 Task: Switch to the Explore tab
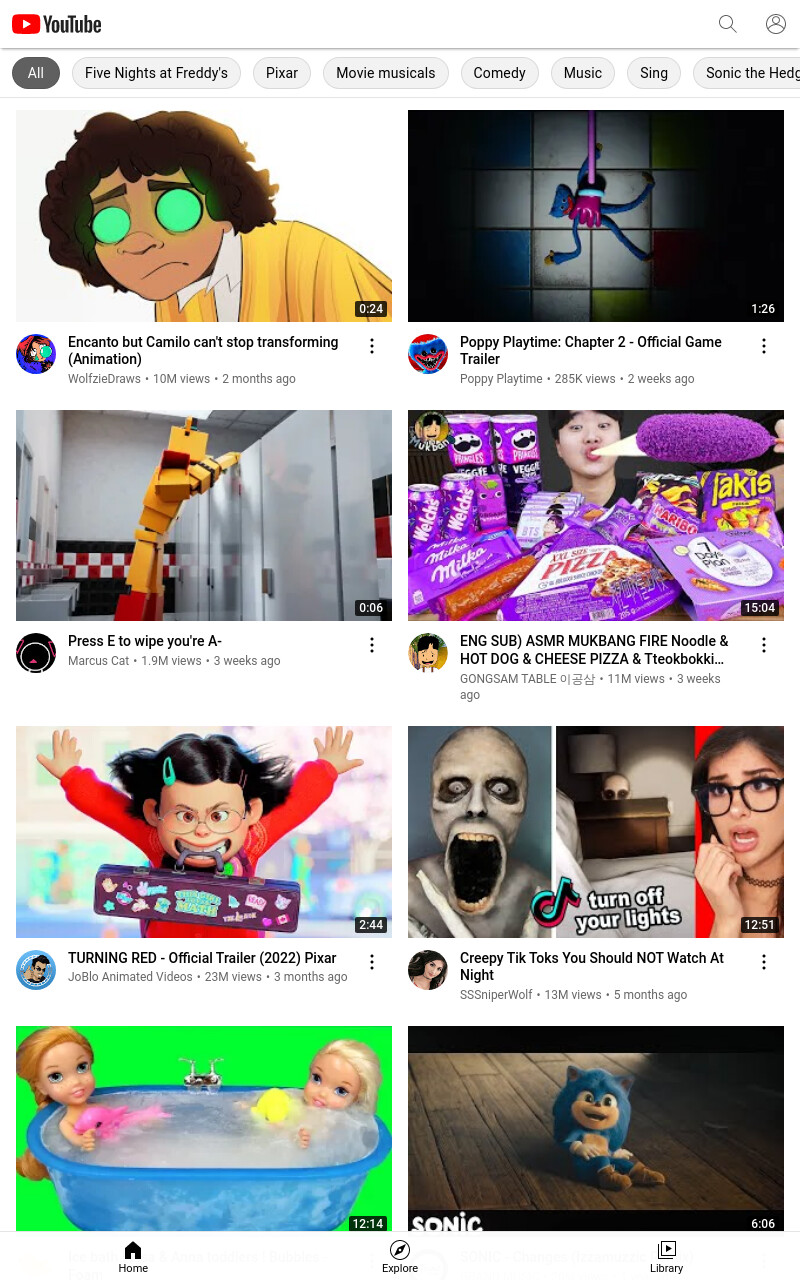(400, 1256)
